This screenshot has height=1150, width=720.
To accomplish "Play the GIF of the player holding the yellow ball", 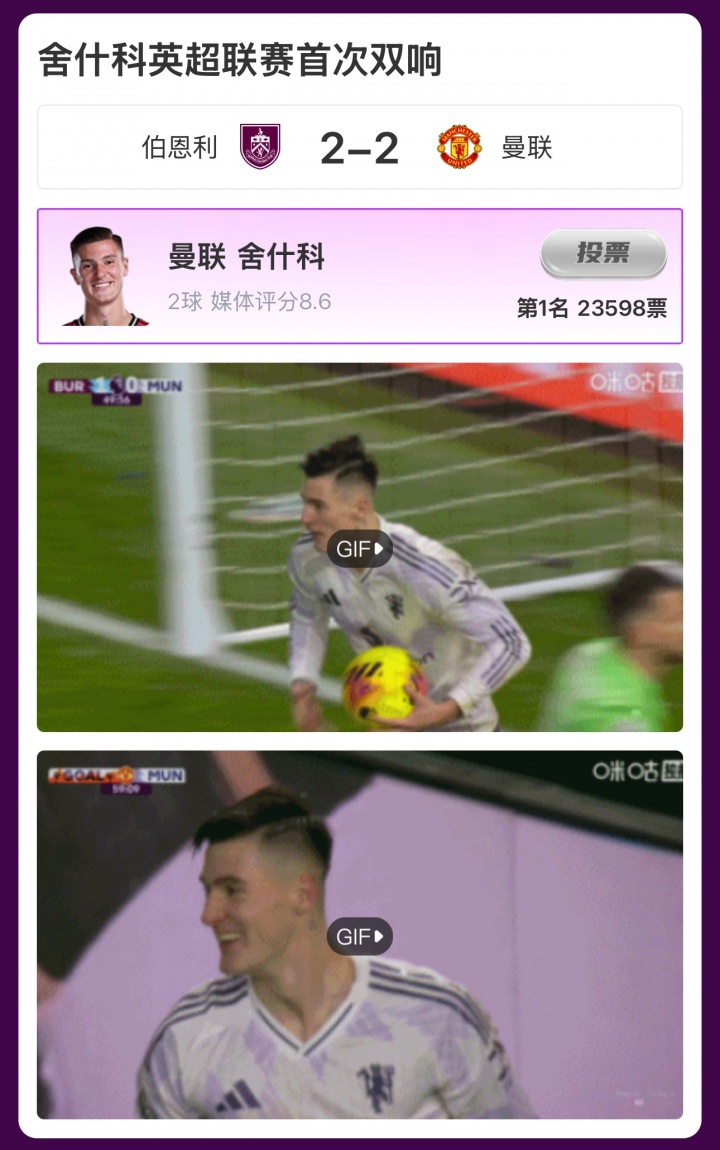I will 360,548.
